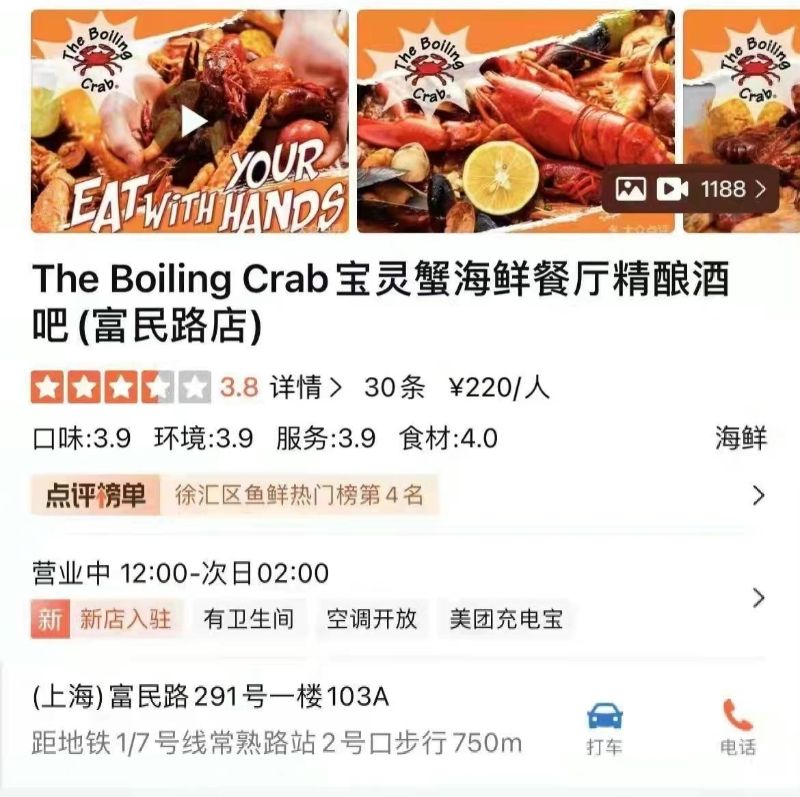Play the Eat With Your Hands video
Viewport: 800px width, 797px height.
pyautogui.click(x=194, y=121)
